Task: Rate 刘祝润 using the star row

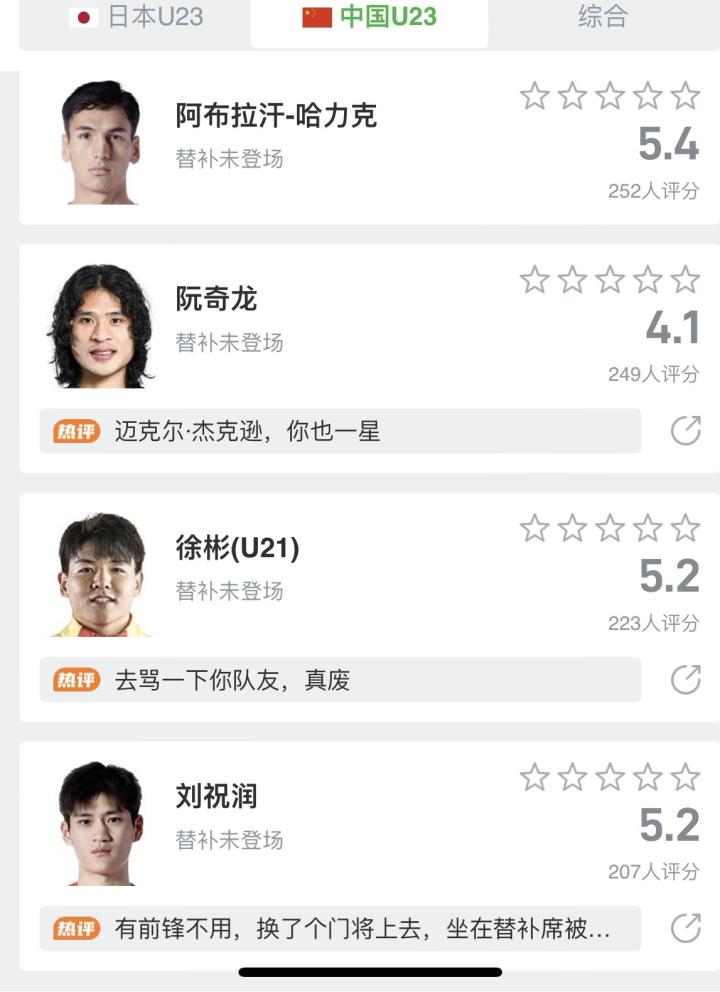Action: click(x=610, y=777)
